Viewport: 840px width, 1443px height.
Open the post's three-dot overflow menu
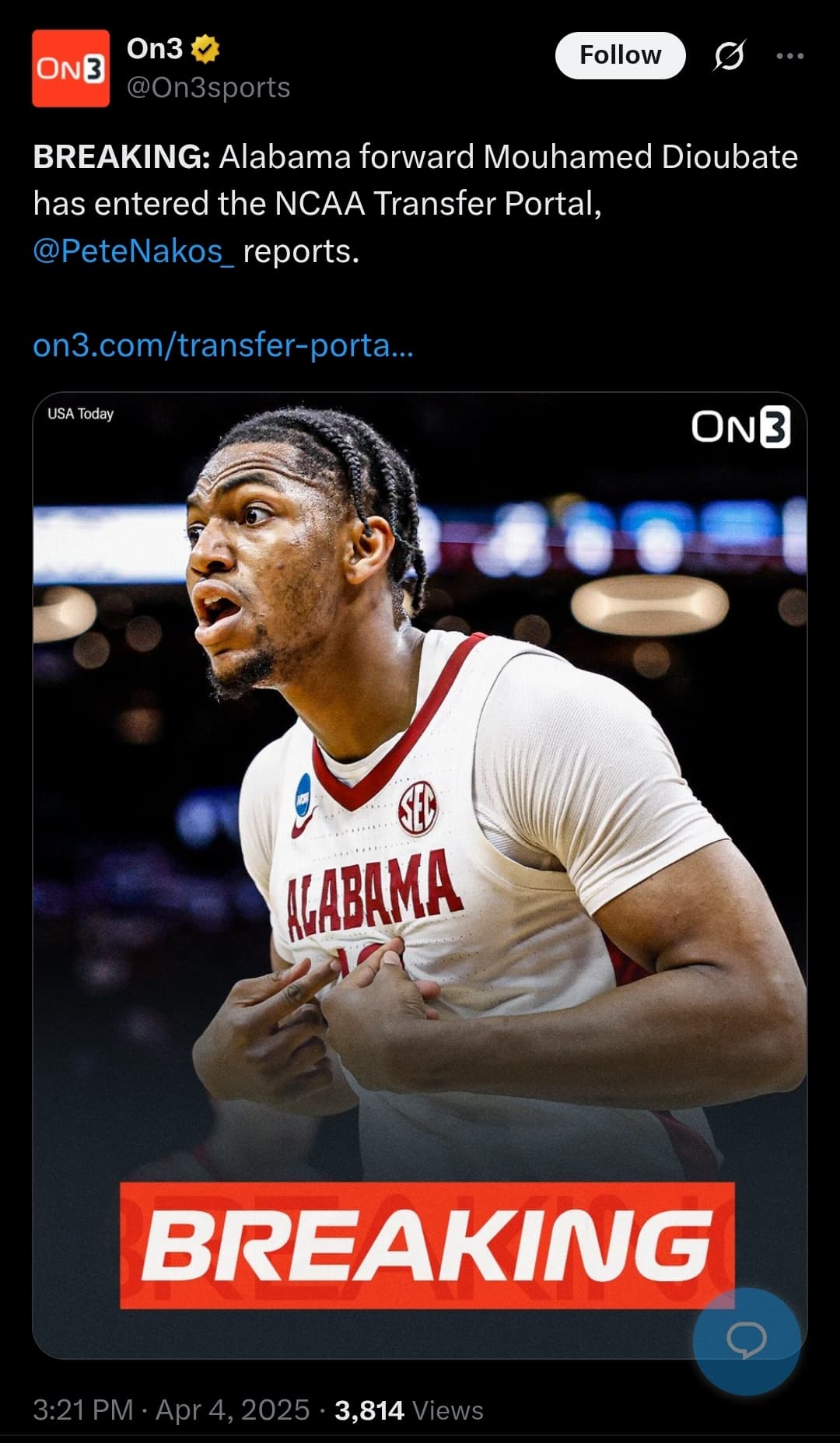click(x=789, y=56)
